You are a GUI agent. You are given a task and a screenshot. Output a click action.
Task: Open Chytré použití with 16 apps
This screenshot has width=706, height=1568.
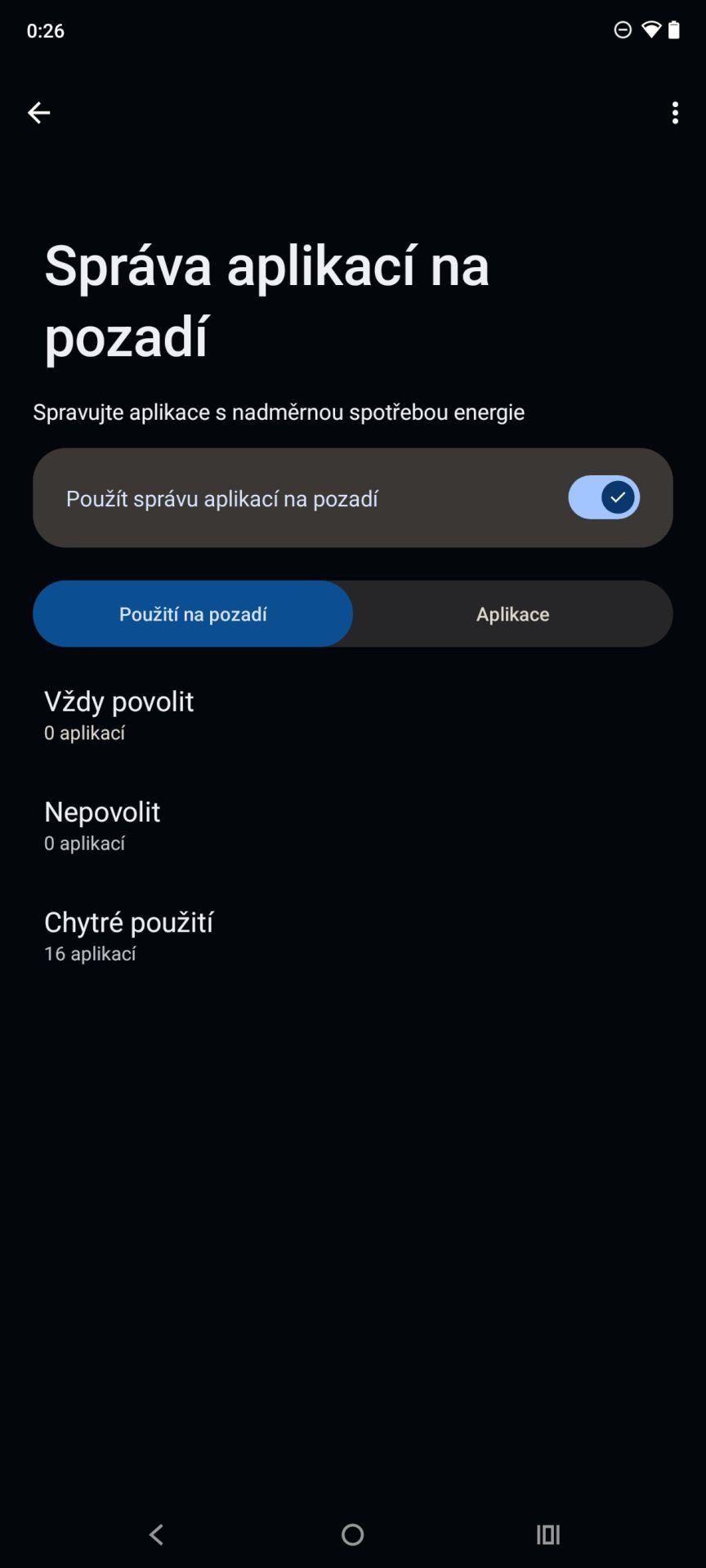[353, 936]
